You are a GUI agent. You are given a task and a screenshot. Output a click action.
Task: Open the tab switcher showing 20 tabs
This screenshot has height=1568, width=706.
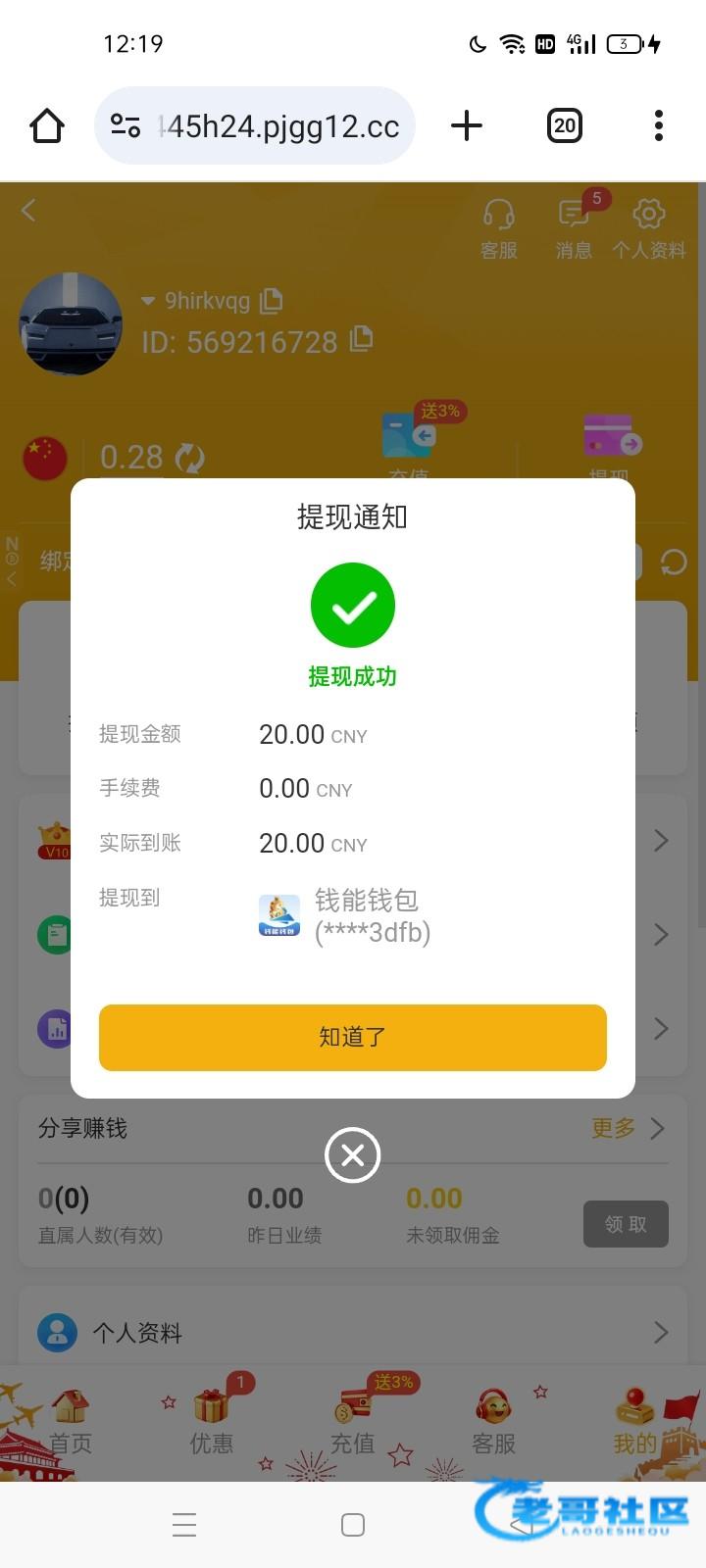[x=564, y=125]
